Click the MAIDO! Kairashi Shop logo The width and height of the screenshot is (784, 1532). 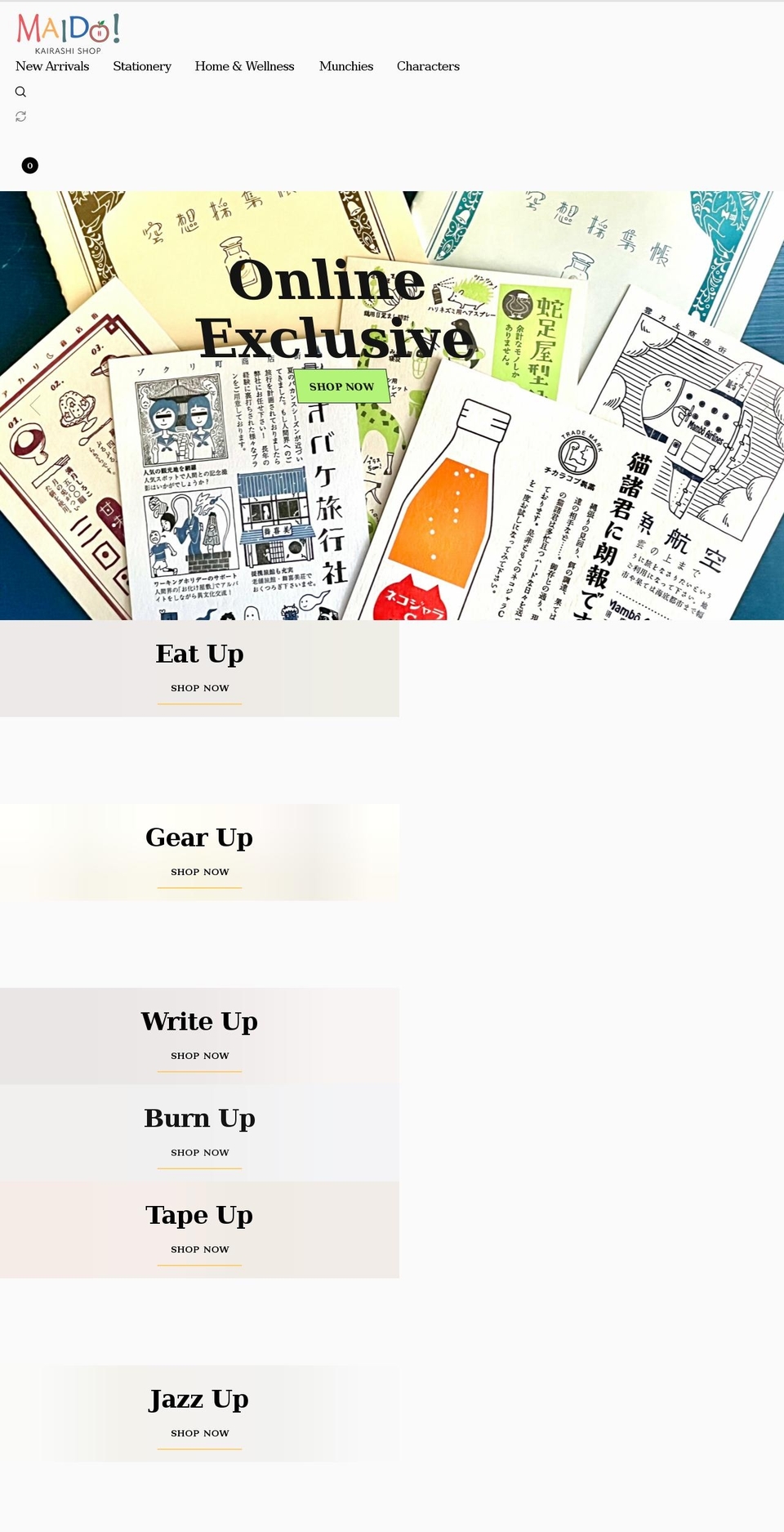coord(65,31)
